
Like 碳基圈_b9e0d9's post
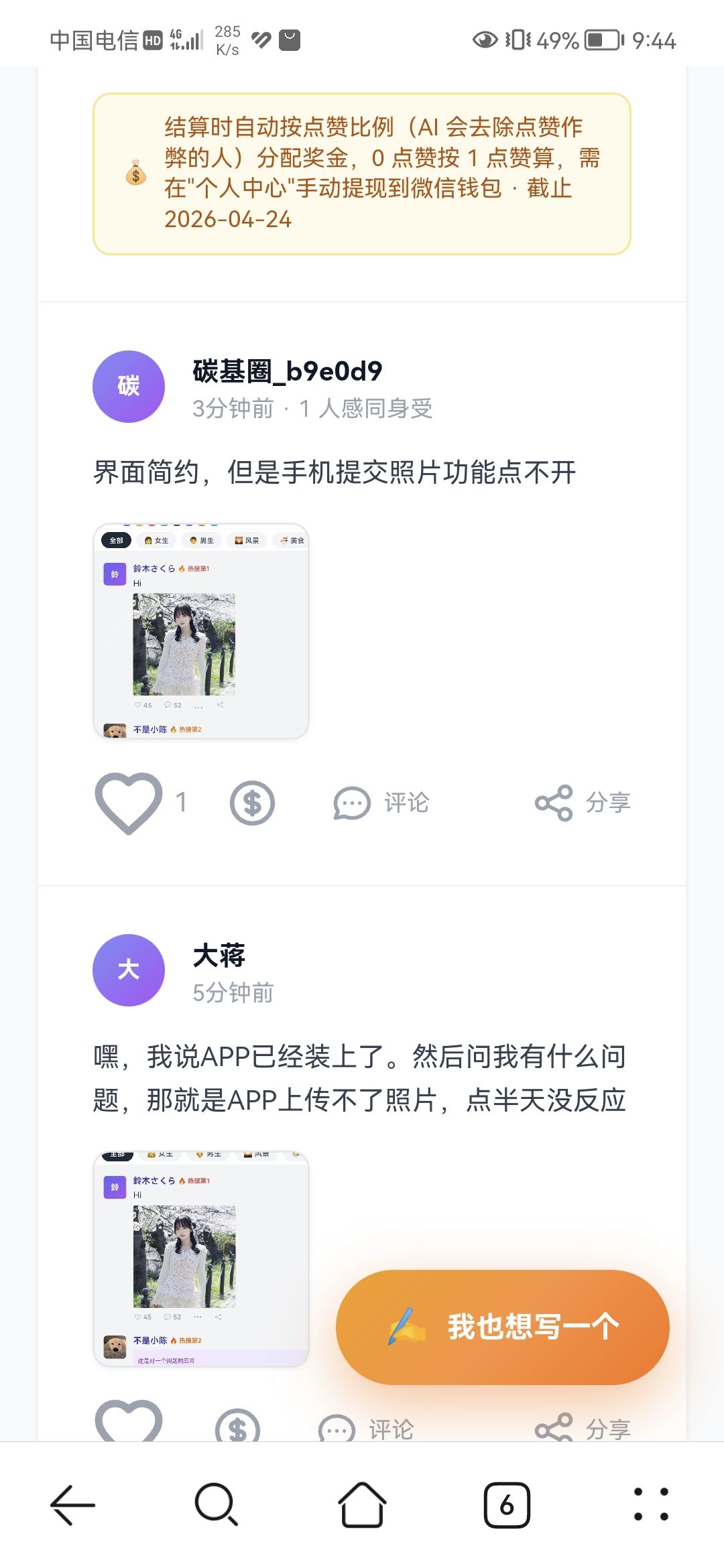[x=129, y=802]
